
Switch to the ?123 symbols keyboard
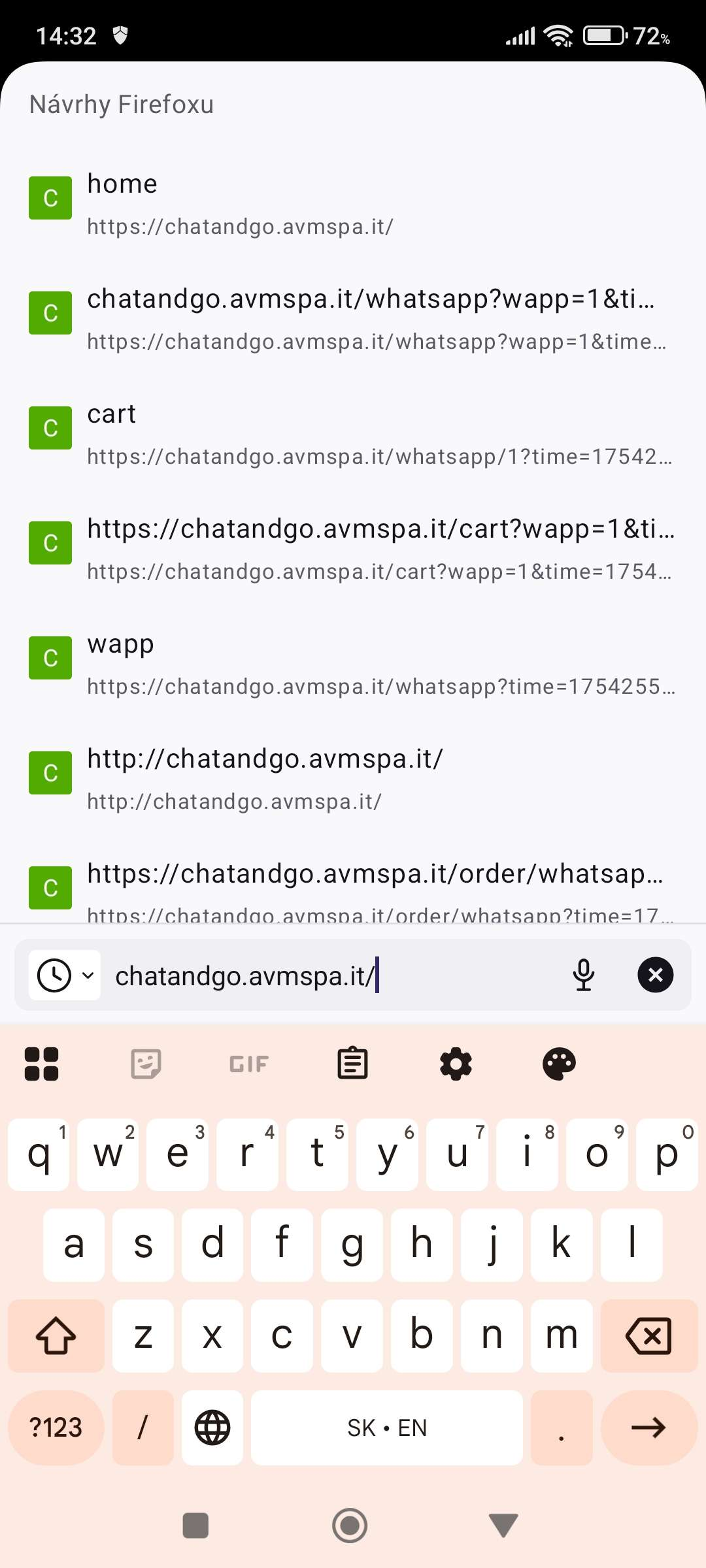(56, 1428)
